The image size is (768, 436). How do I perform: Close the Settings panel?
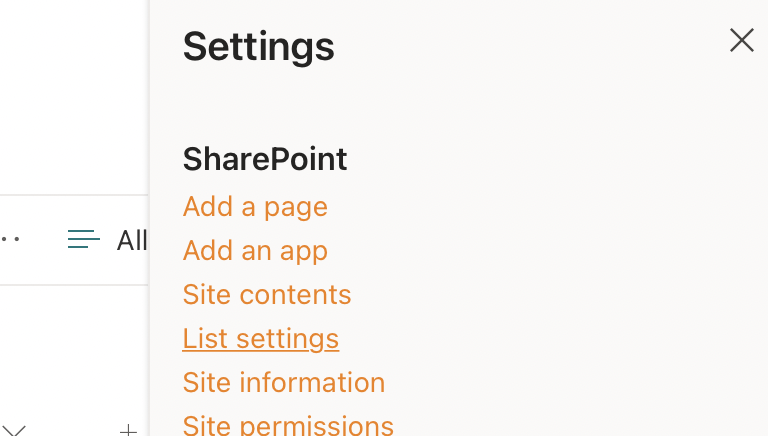[x=741, y=40]
